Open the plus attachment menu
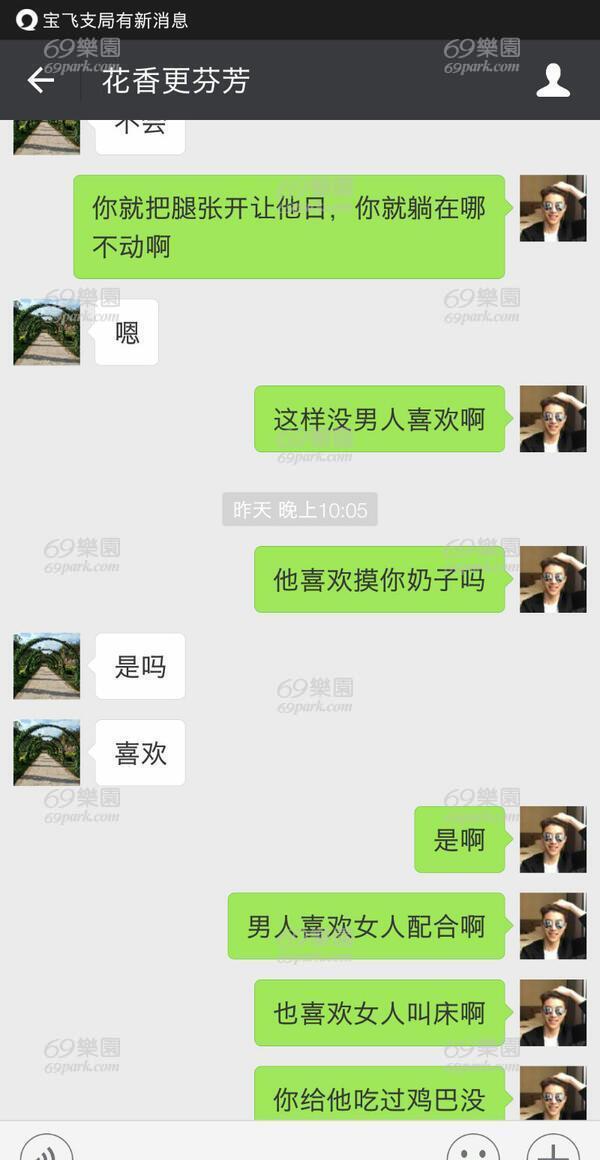Image resolution: width=600 pixels, height=1160 pixels. (x=553, y=1147)
